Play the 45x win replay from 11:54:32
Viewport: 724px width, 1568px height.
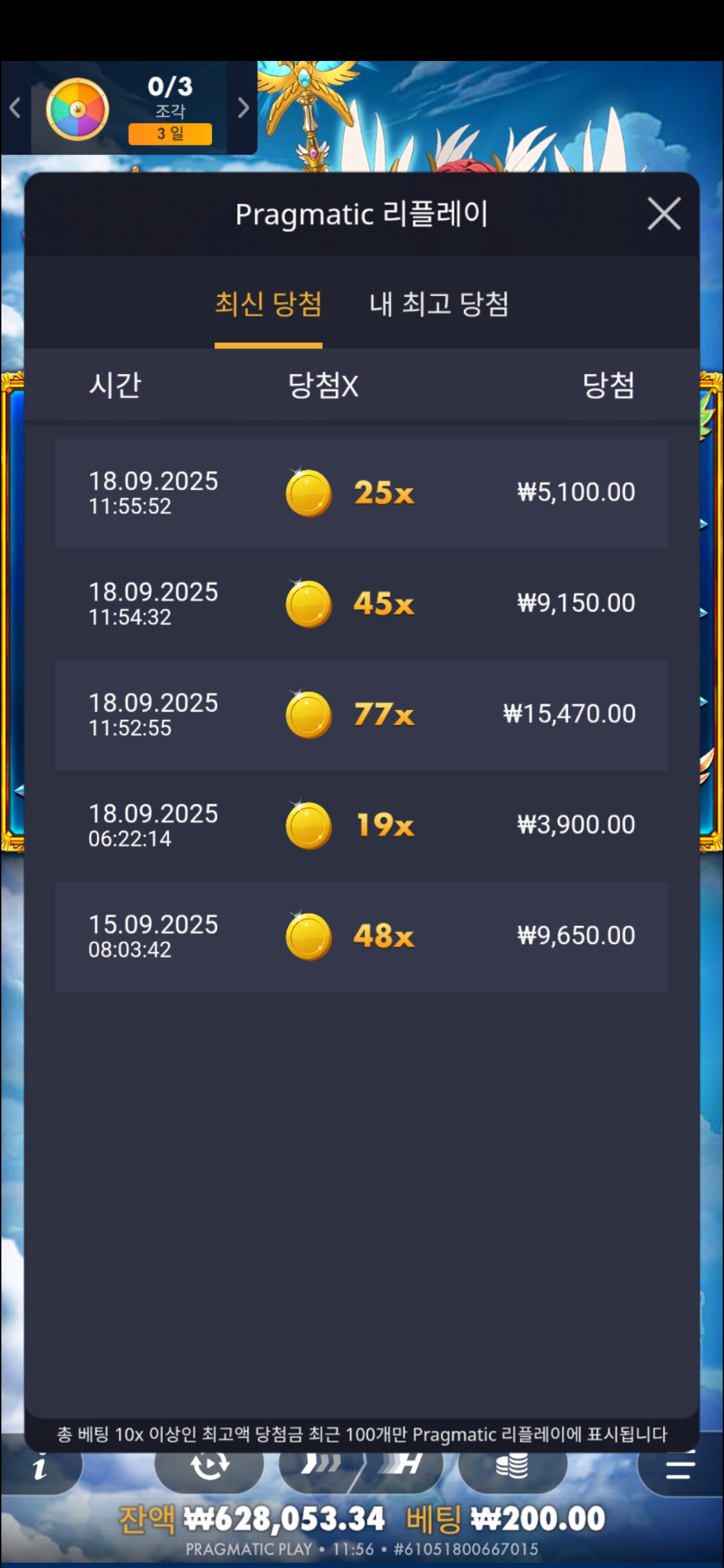(362, 604)
